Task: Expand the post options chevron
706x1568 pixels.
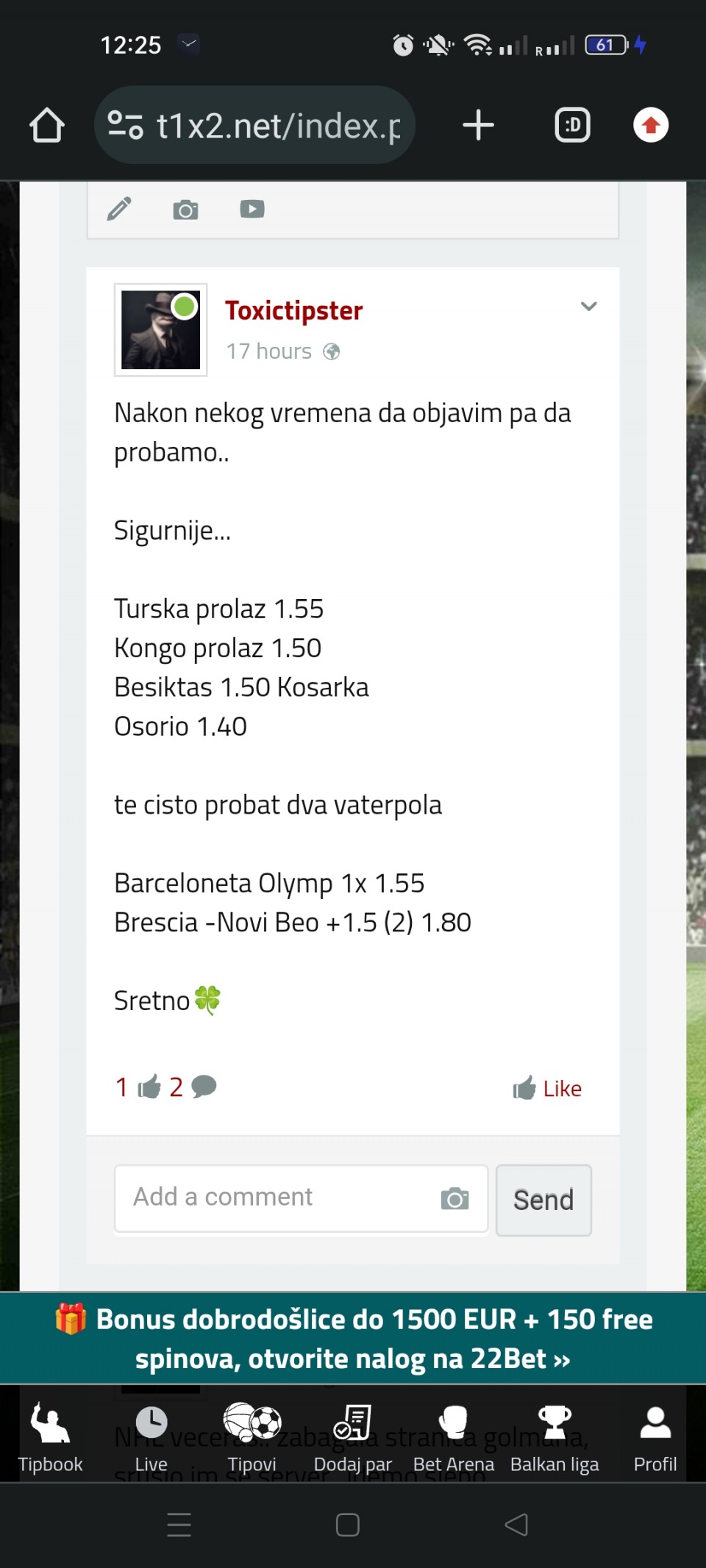Action: coord(588,307)
